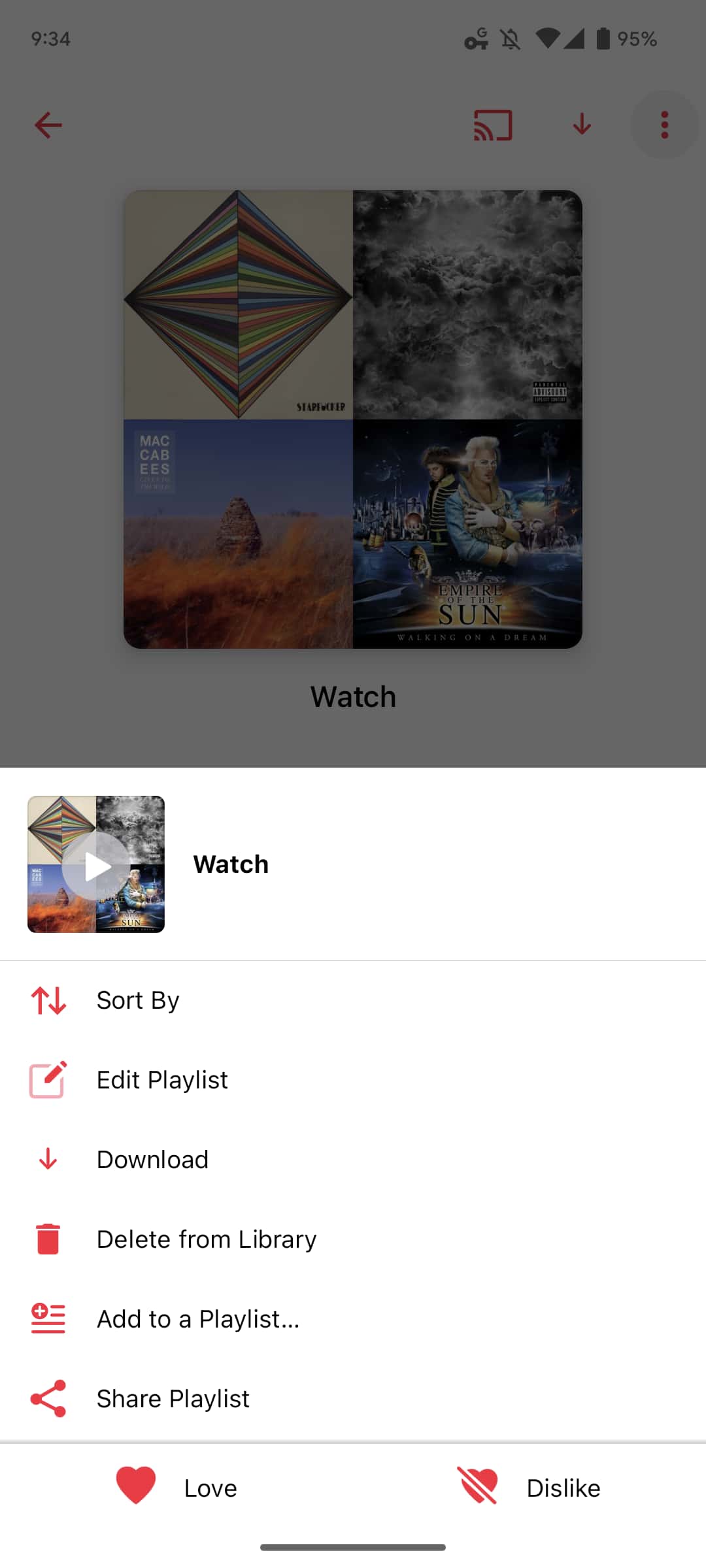Open Sort By options

coord(137,1000)
